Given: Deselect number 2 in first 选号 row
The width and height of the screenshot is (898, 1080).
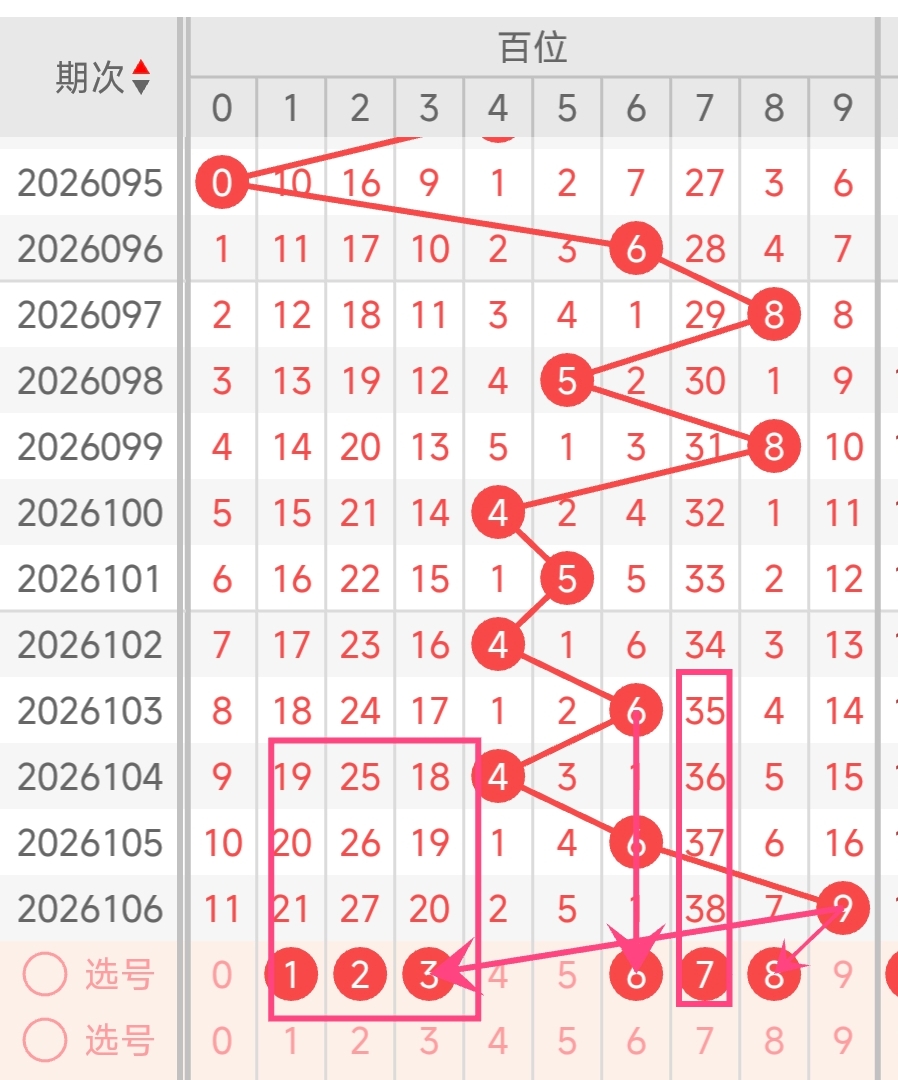Looking at the screenshot, I should click(x=360, y=974).
